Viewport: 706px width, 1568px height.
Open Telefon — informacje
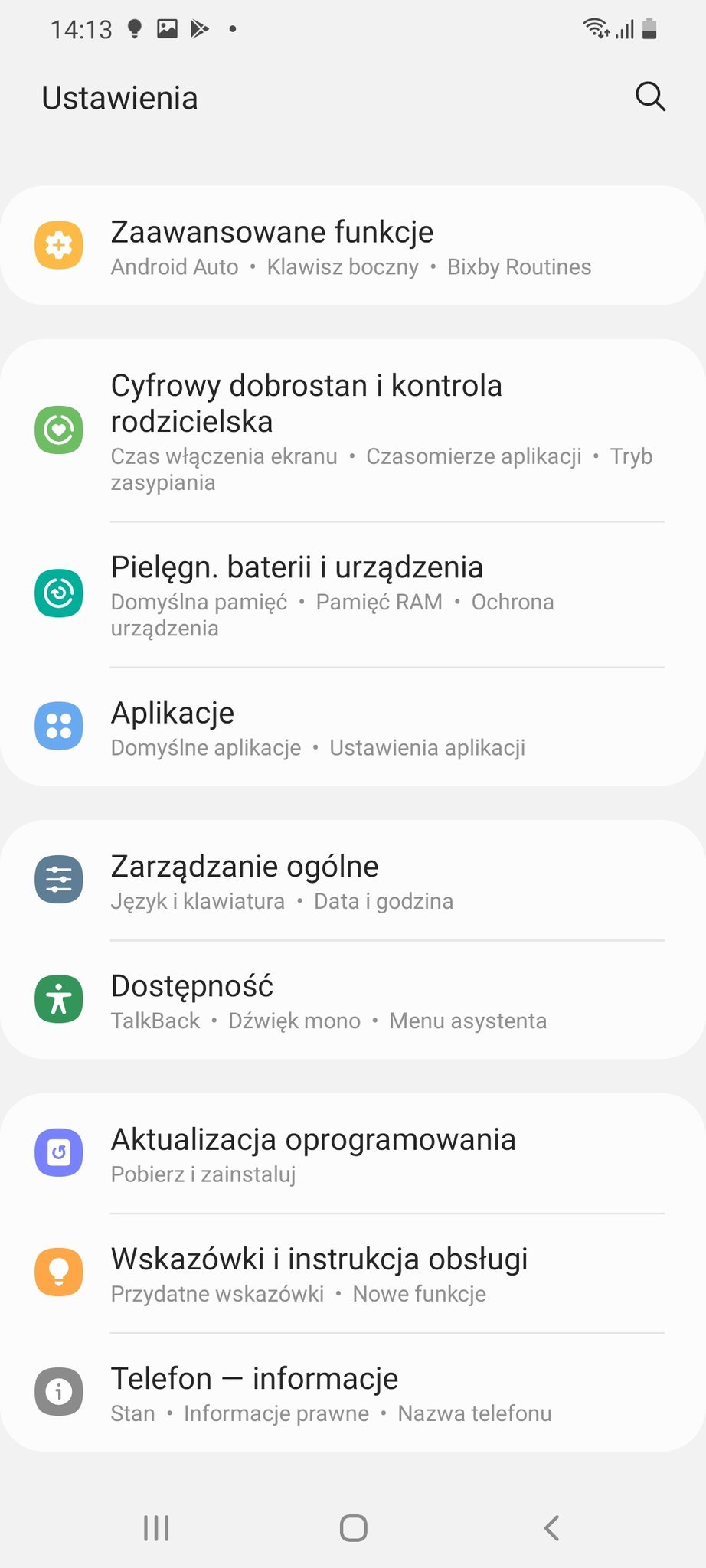click(x=353, y=1393)
